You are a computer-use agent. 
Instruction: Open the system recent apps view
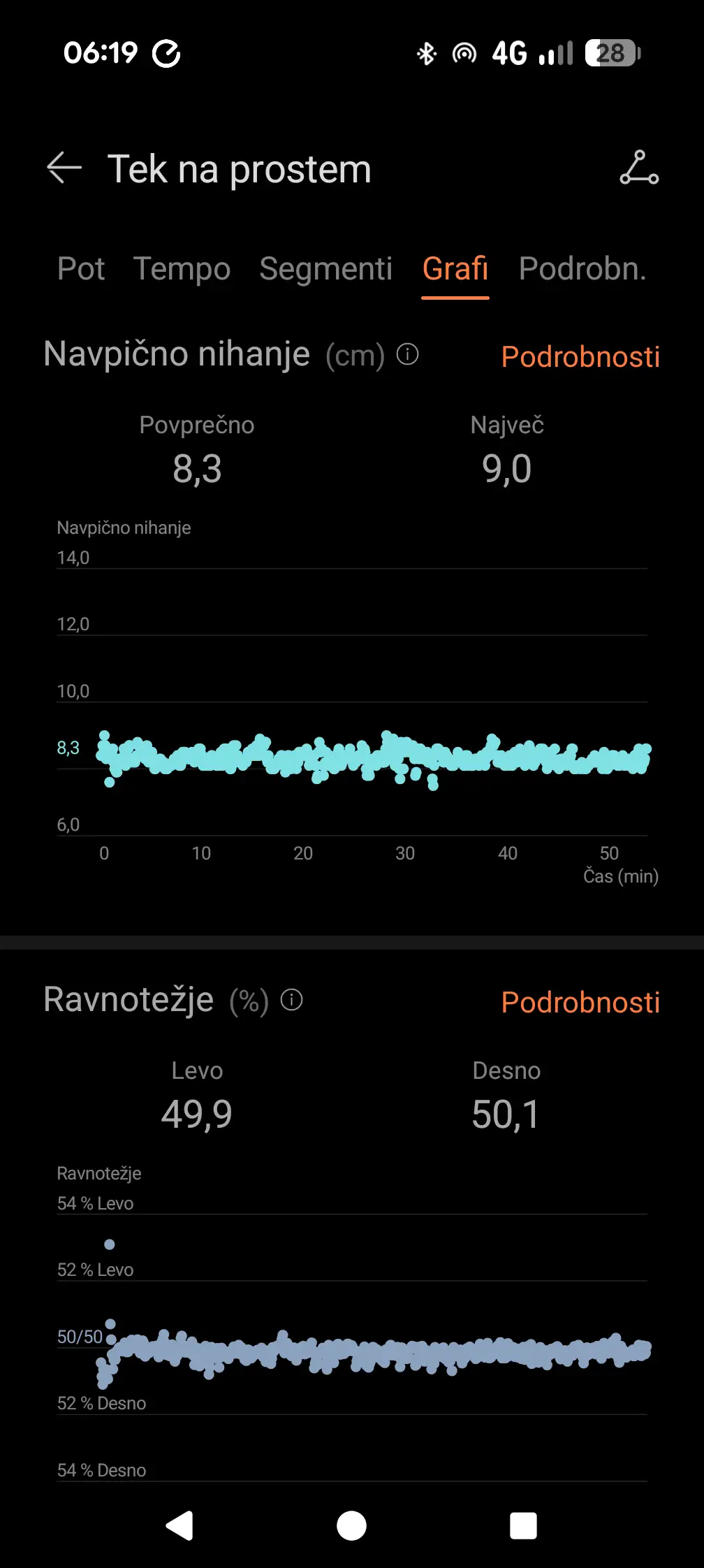click(x=523, y=1525)
